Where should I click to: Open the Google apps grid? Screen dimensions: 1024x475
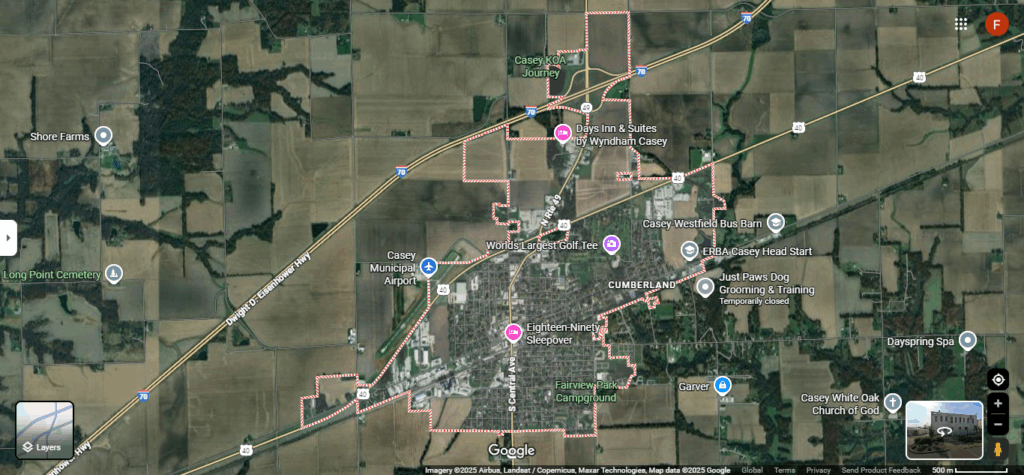(x=961, y=24)
